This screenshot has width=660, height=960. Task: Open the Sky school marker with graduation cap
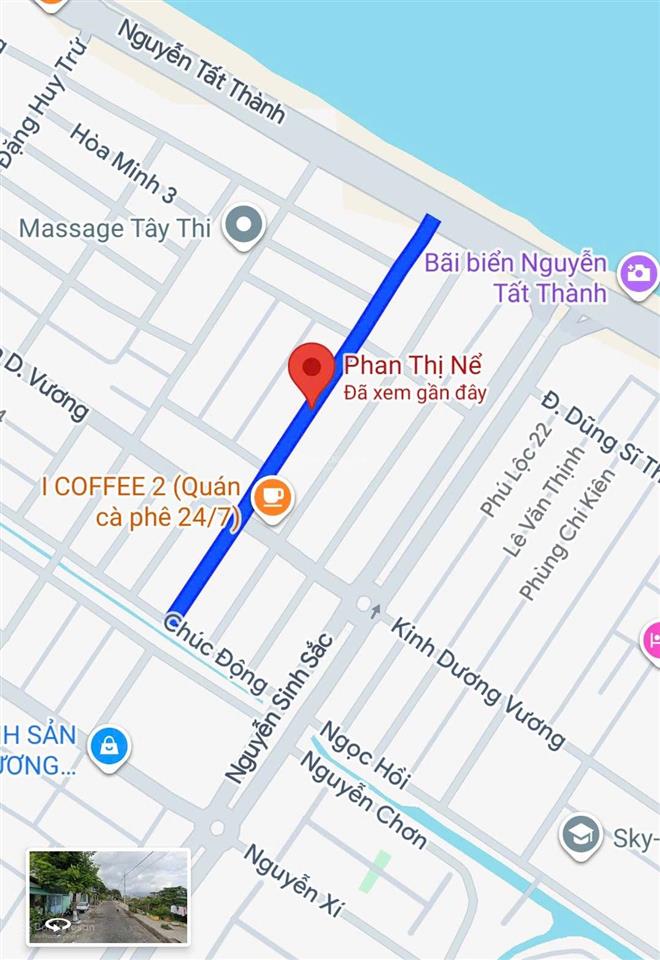[581, 835]
